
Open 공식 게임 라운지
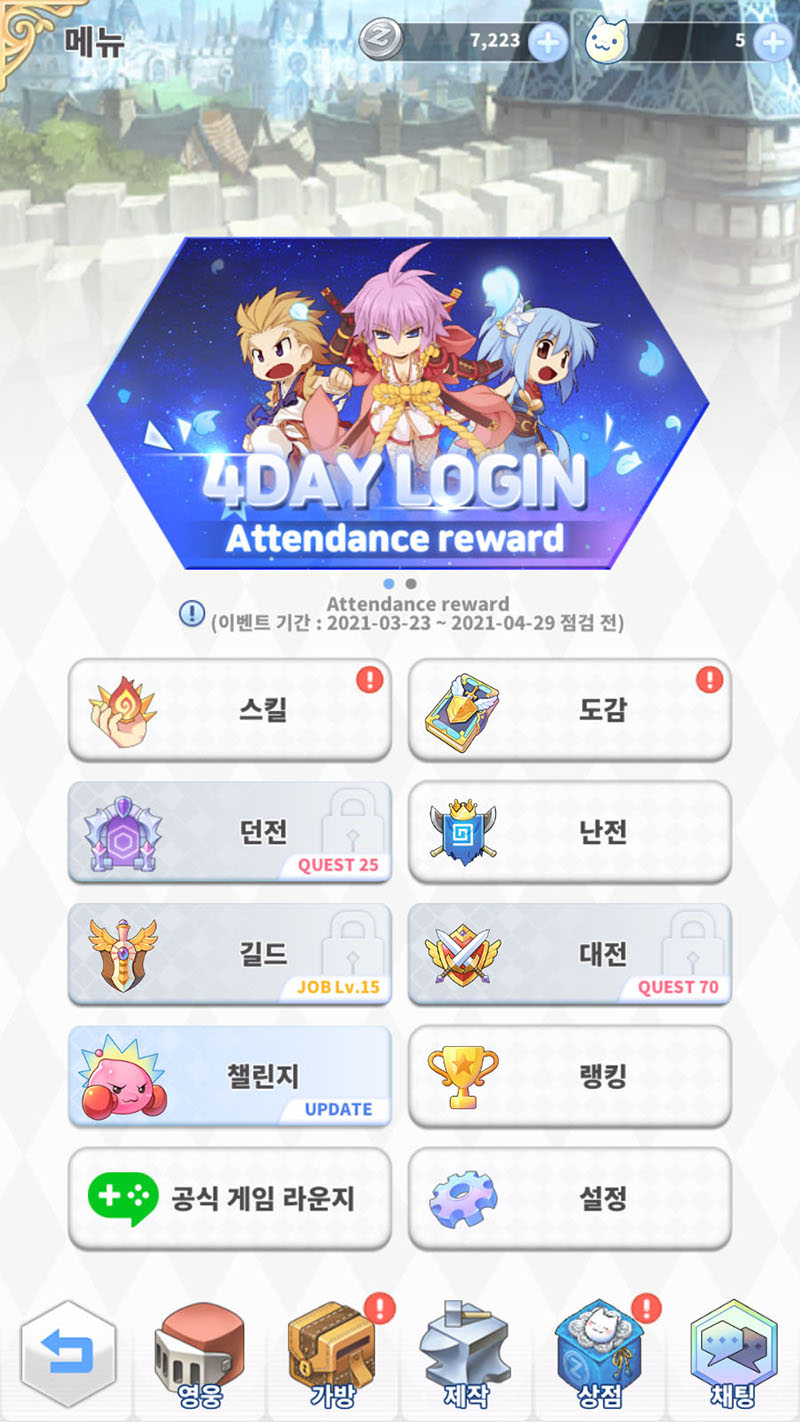pos(229,1198)
